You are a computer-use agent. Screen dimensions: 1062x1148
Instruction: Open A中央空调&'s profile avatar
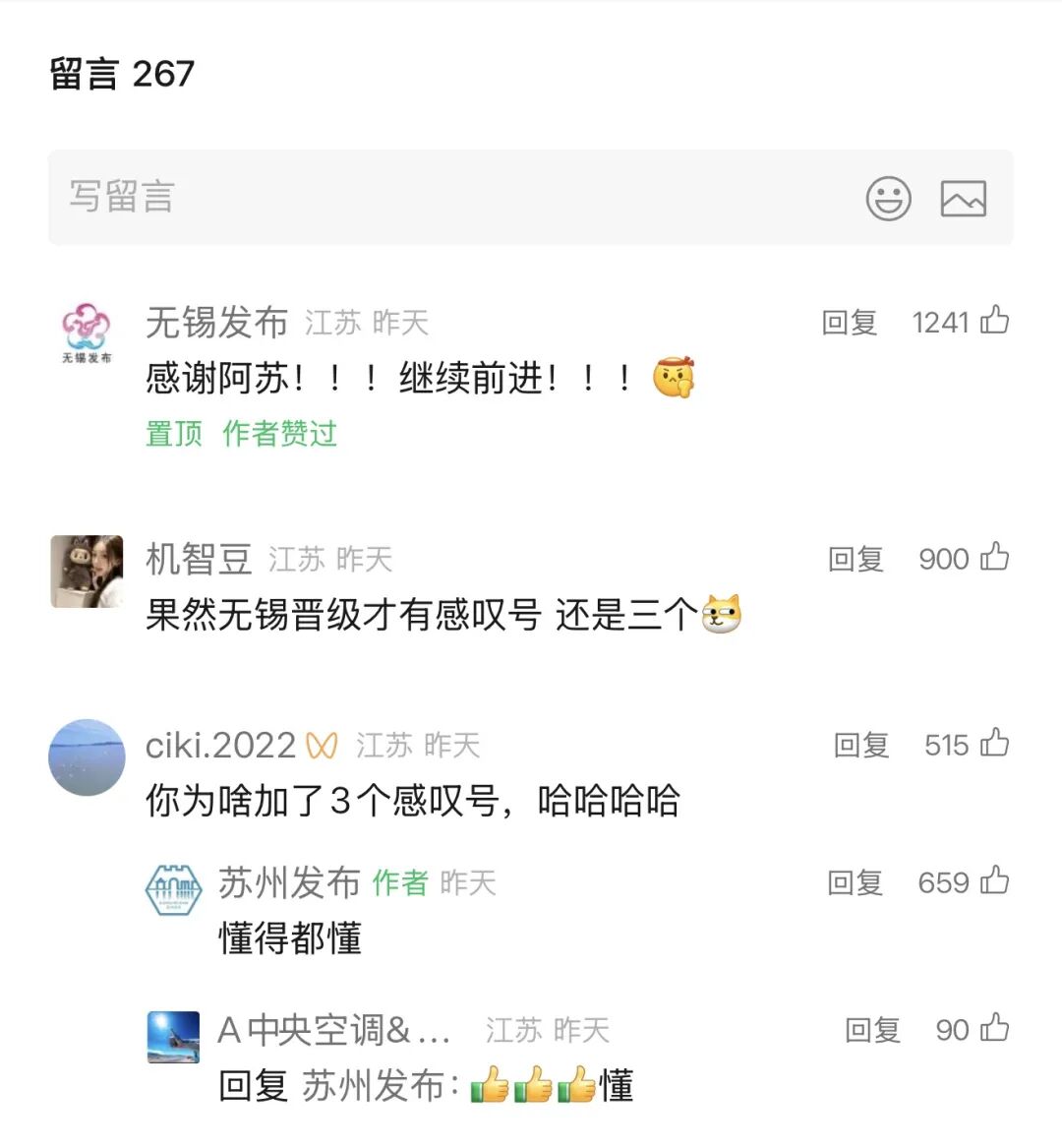pyautogui.click(x=173, y=1037)
